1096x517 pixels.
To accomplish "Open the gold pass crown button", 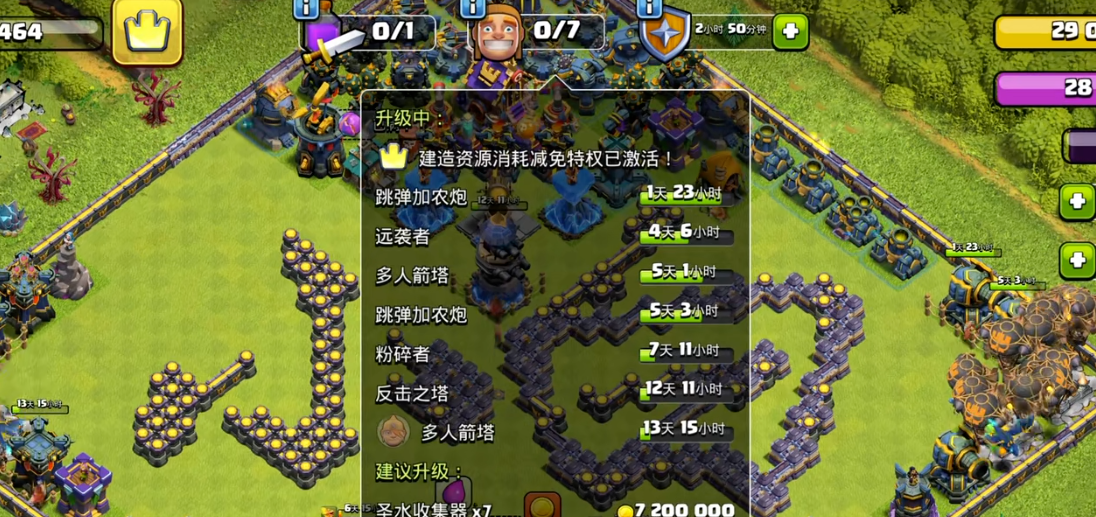I will [147, 31].
